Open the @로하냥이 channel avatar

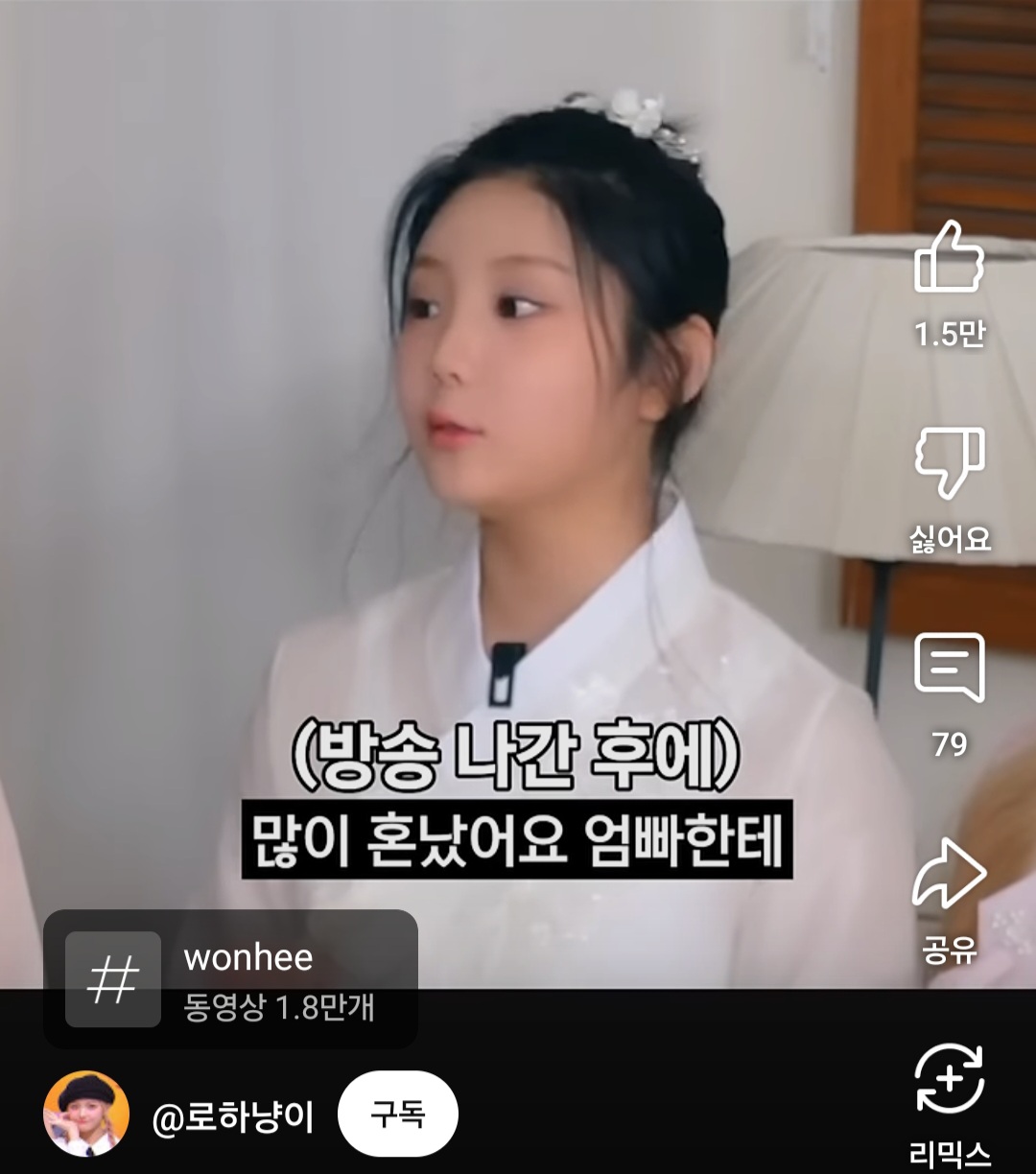pyautogui.click(x=86, y=1114)
